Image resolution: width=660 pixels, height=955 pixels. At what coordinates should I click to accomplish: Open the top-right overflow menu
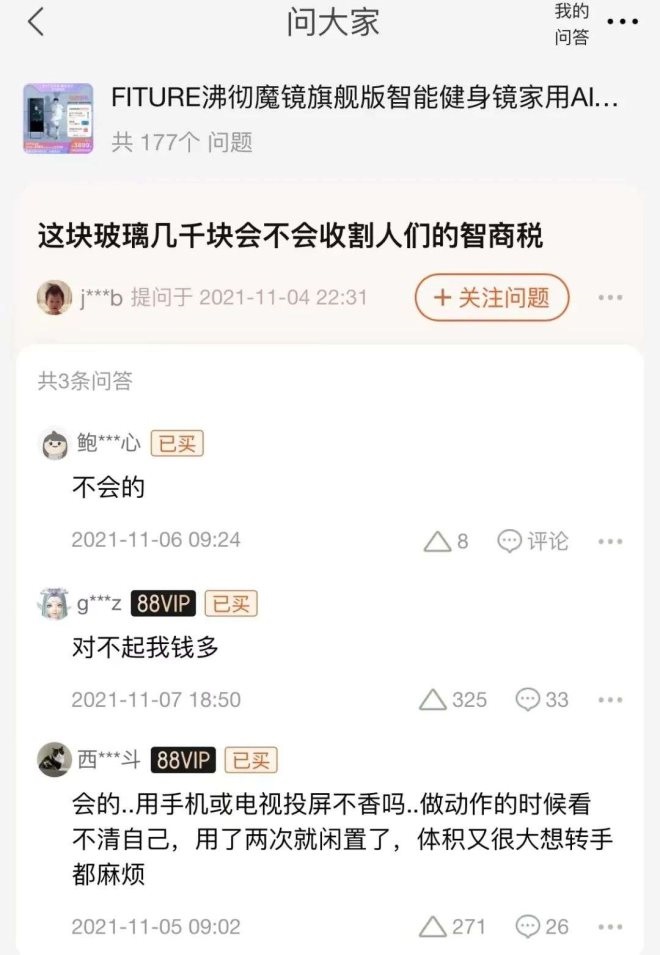tap(622, 22)
